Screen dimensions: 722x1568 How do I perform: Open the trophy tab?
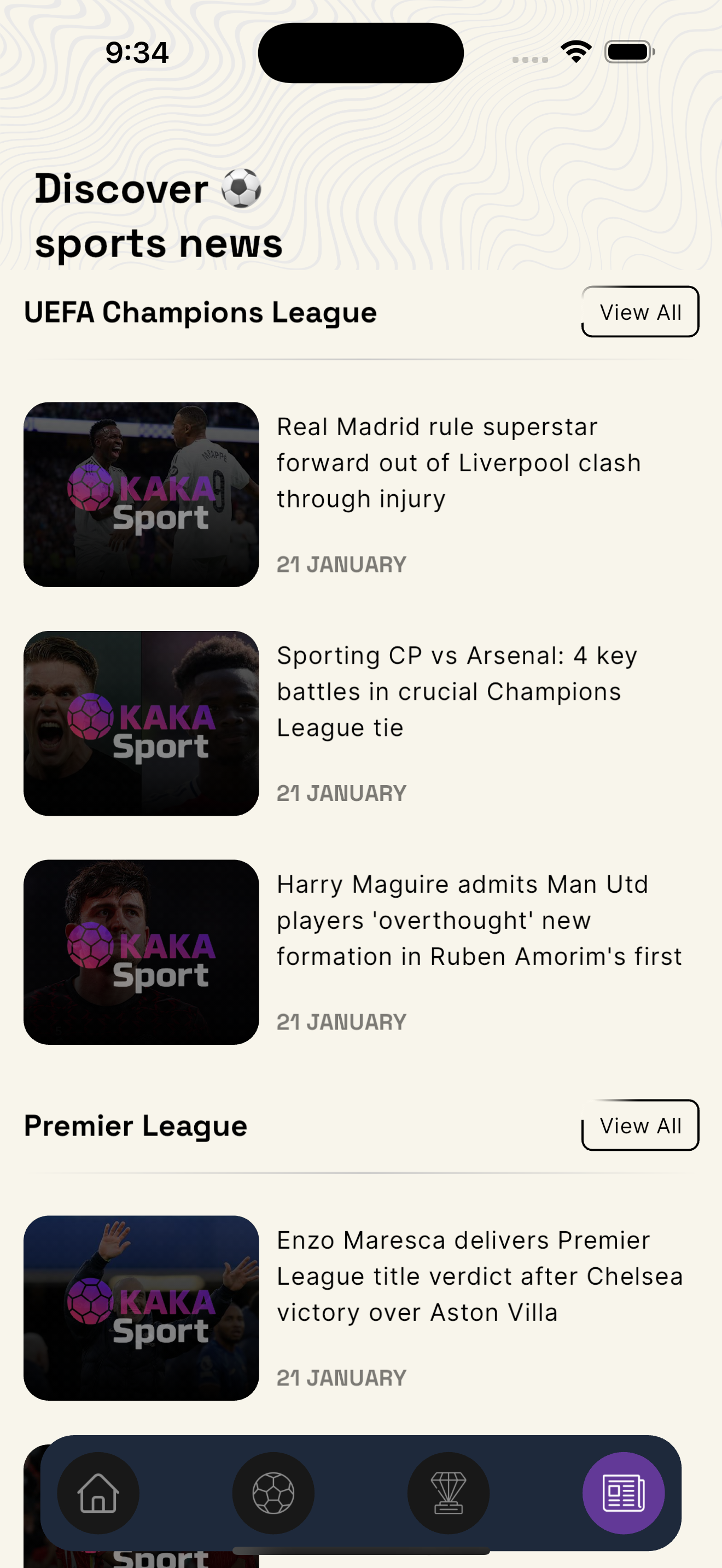click(x=449, y=1493)
